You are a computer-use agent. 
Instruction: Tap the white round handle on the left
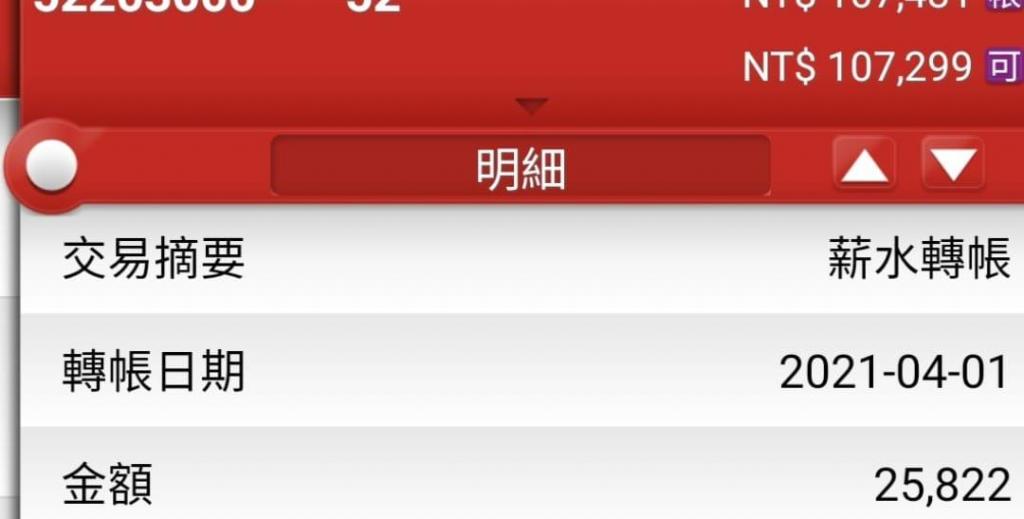(x=51, y=165)
